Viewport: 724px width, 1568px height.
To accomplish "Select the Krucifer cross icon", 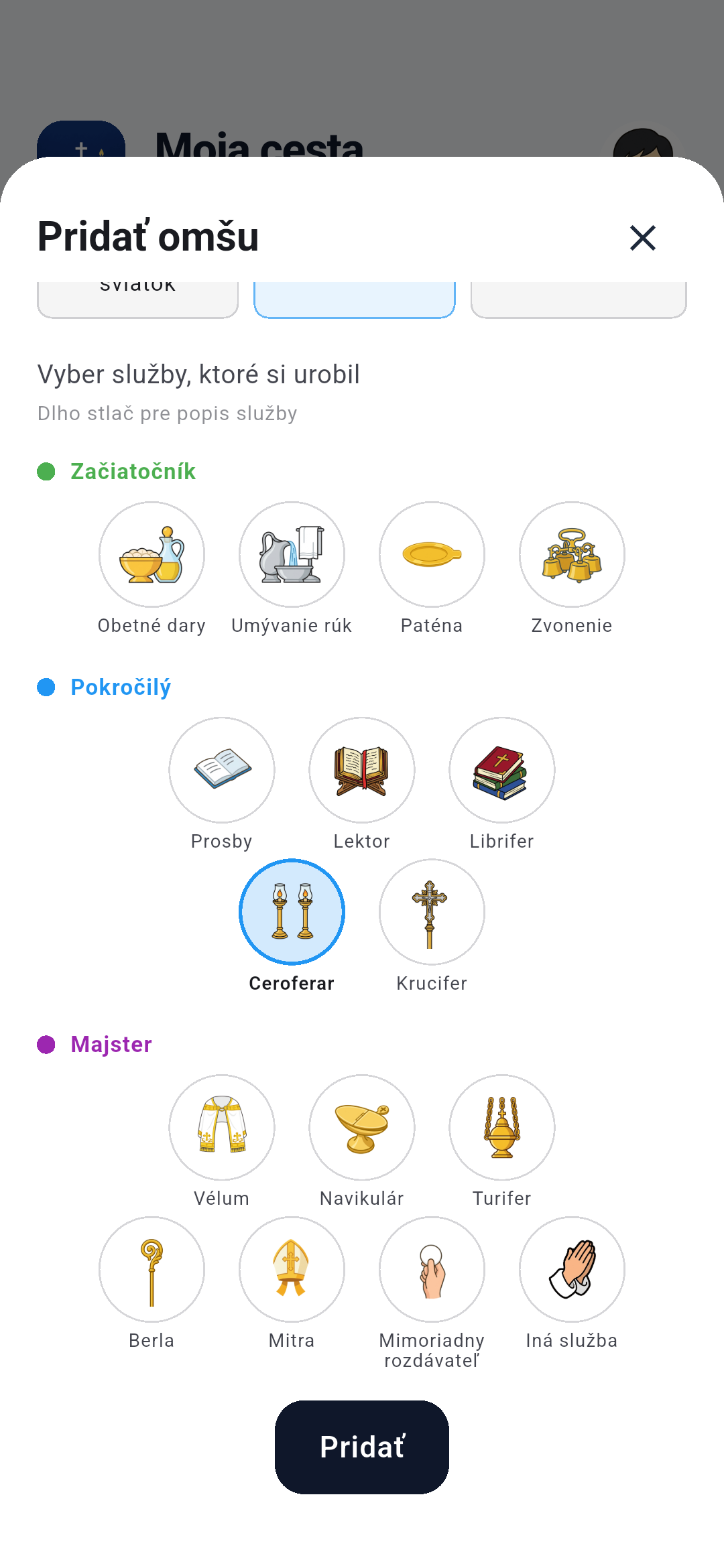I will coord(432,912).
